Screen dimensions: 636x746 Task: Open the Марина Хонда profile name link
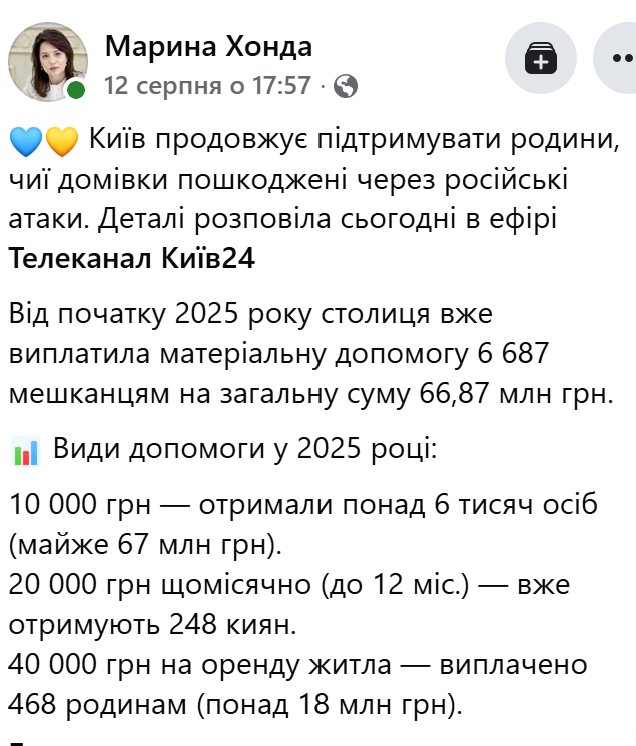point(208,45)
